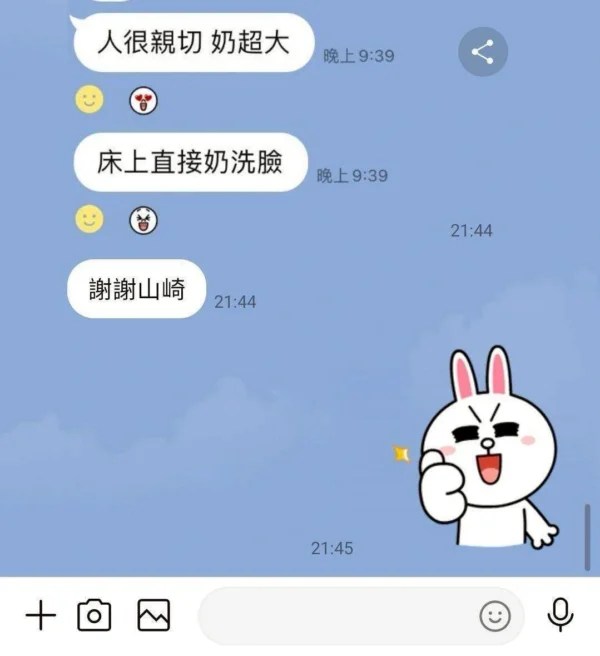Start a voice message with the microphone
Viewport: 600px width, 656px height.
point(561,615)
